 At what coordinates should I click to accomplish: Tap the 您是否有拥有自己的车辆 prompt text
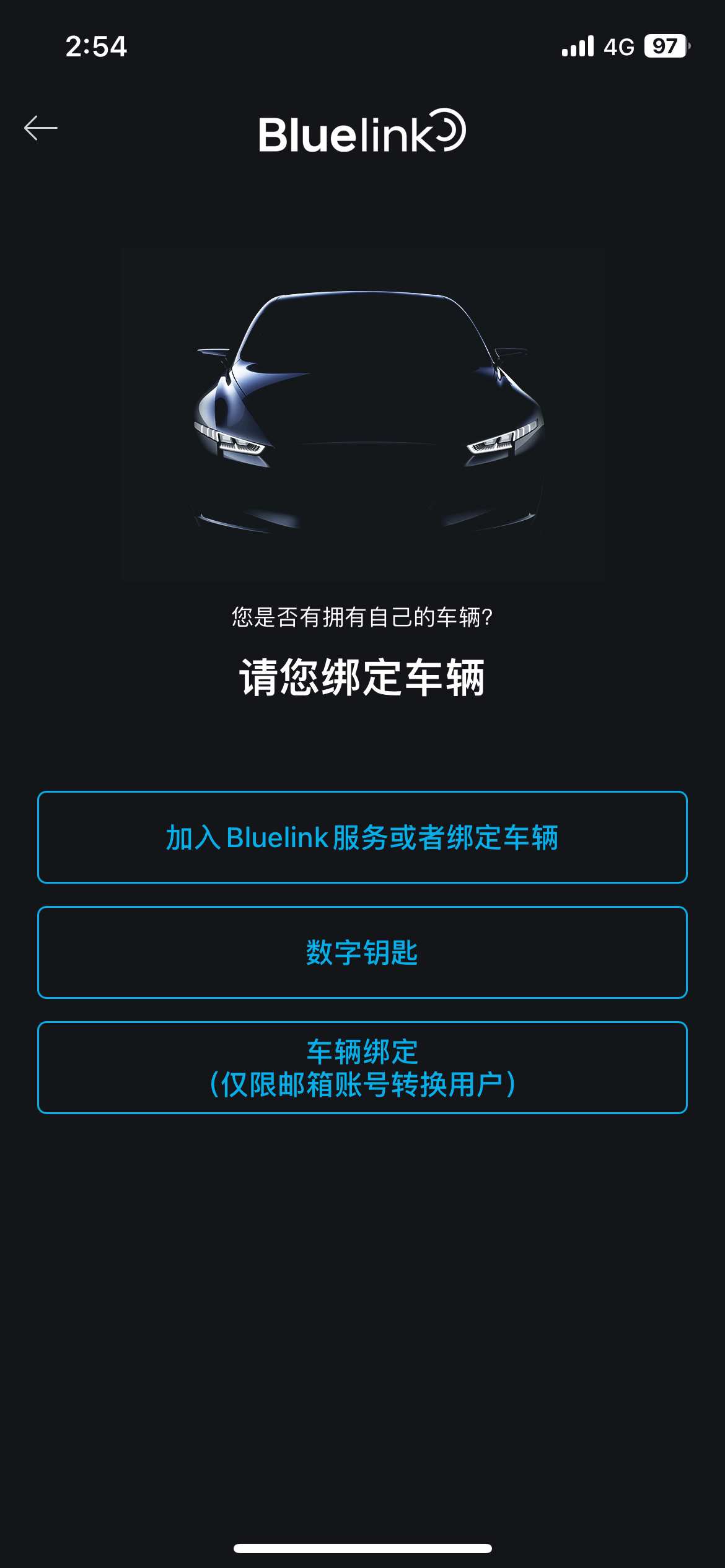pyautogui.click(x=362, y=615)
